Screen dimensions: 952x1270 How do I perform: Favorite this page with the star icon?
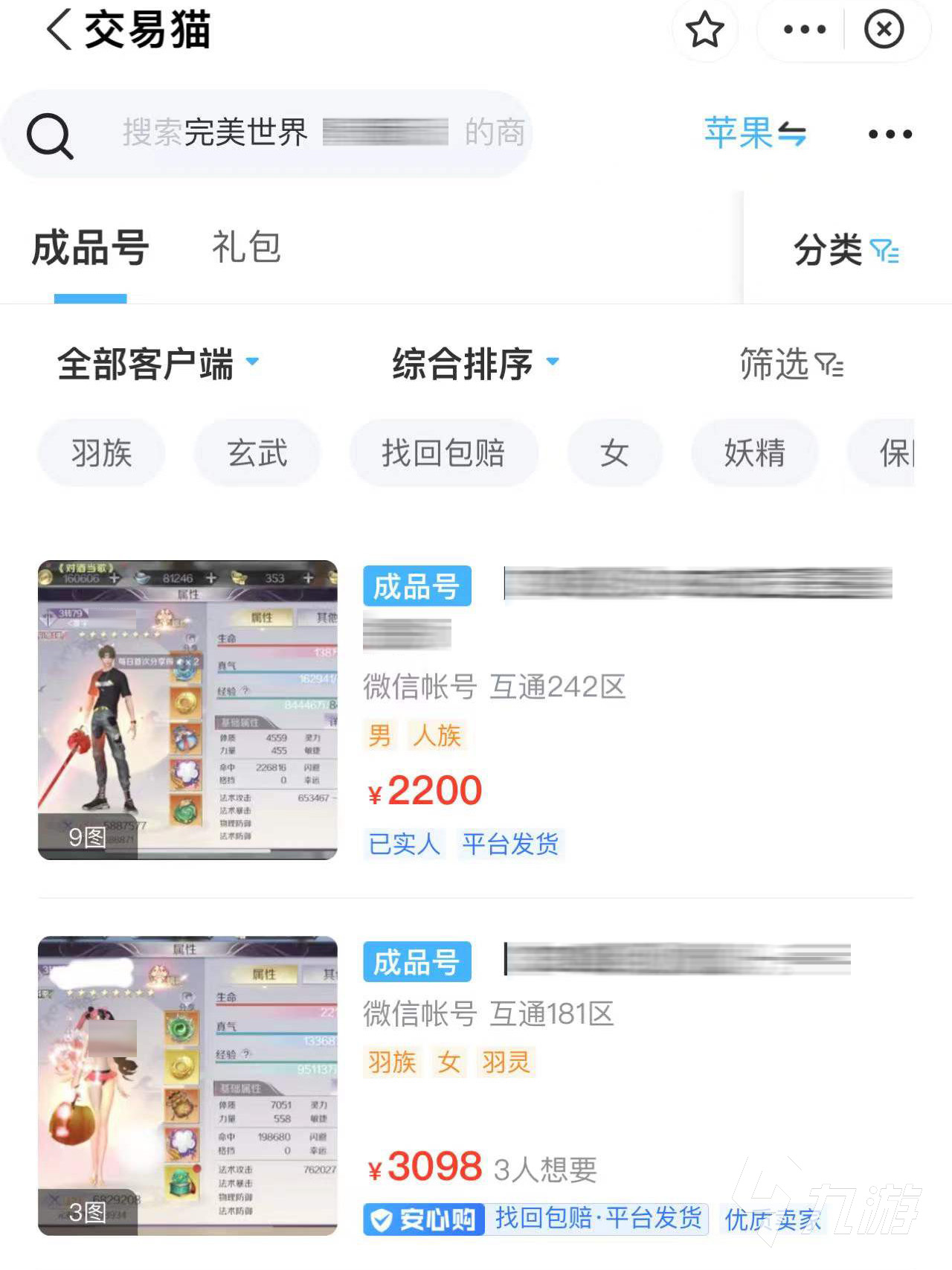tap(704, 30)
